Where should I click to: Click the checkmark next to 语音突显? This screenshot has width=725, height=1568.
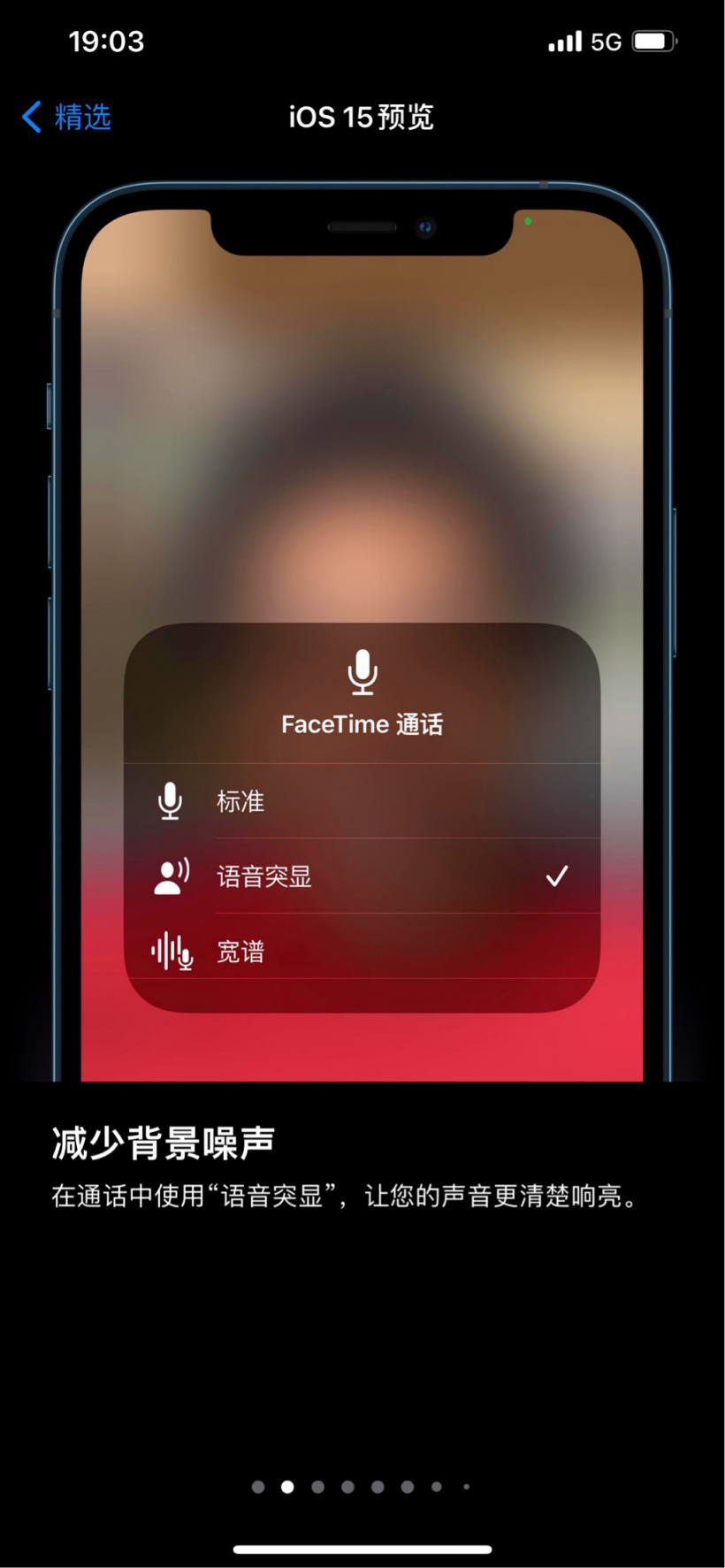tap(557, 876)
